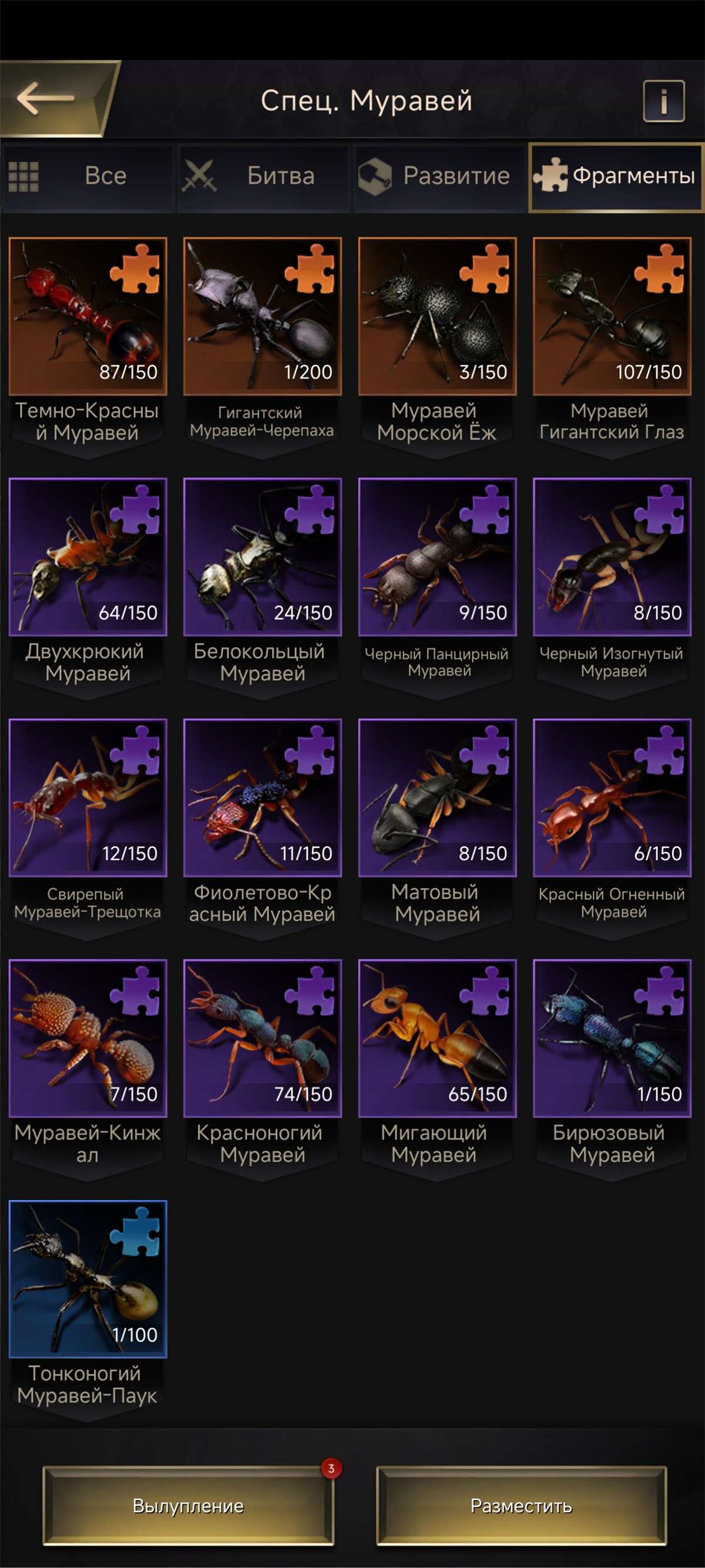Open the Развитие tab

coord(439,176)
